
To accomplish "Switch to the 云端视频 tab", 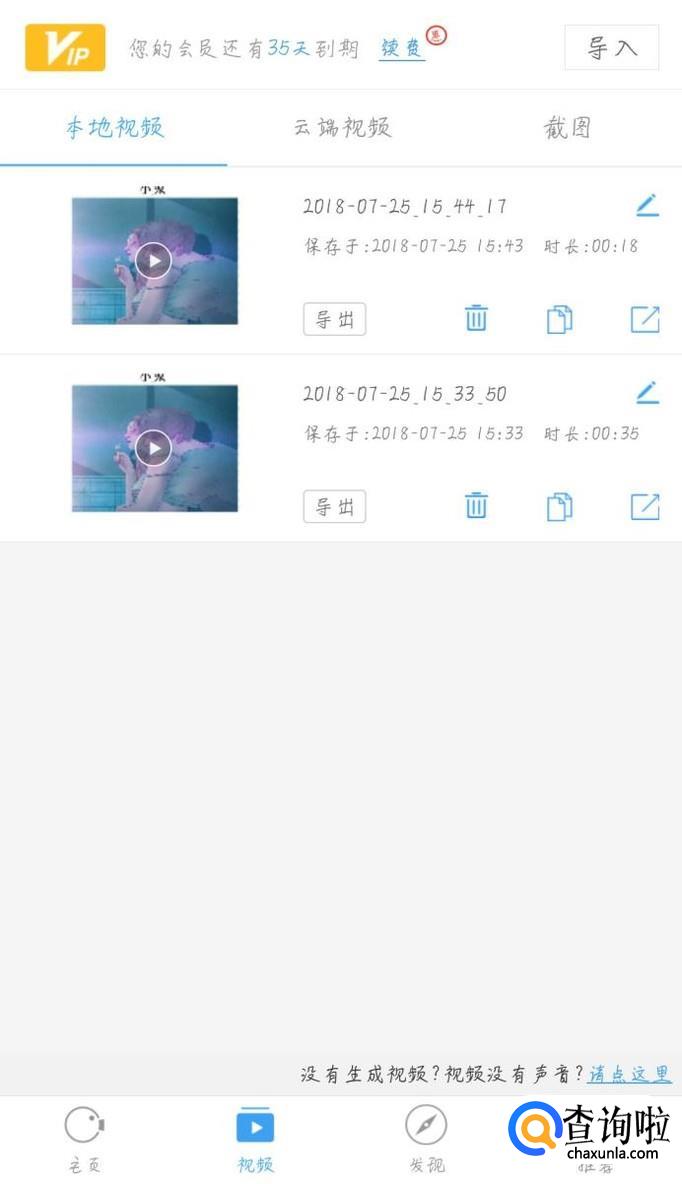I will [341, 128].
